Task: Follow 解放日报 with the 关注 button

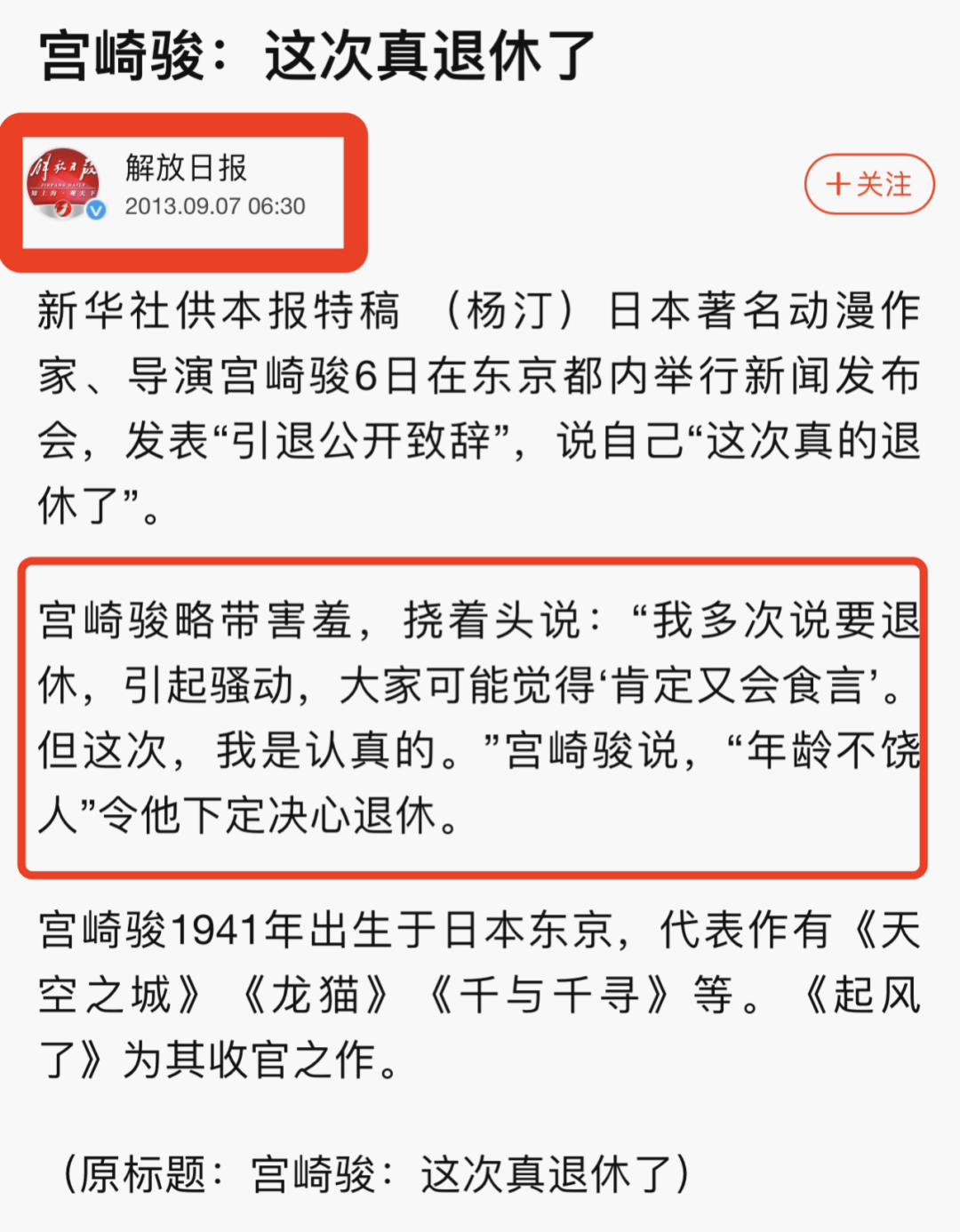Action: (x=868, y=184)
